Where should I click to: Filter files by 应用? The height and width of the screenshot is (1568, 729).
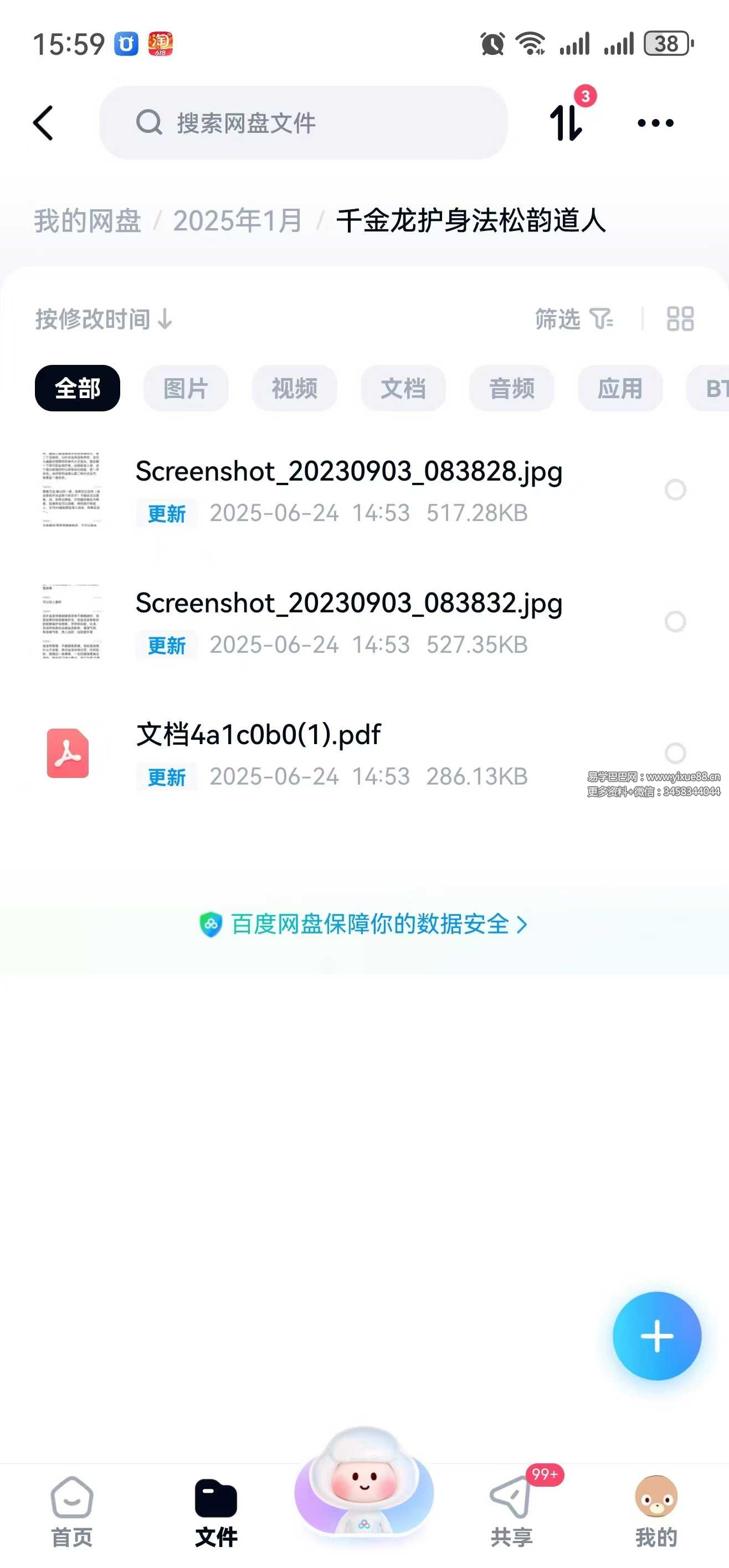(619, 388)
